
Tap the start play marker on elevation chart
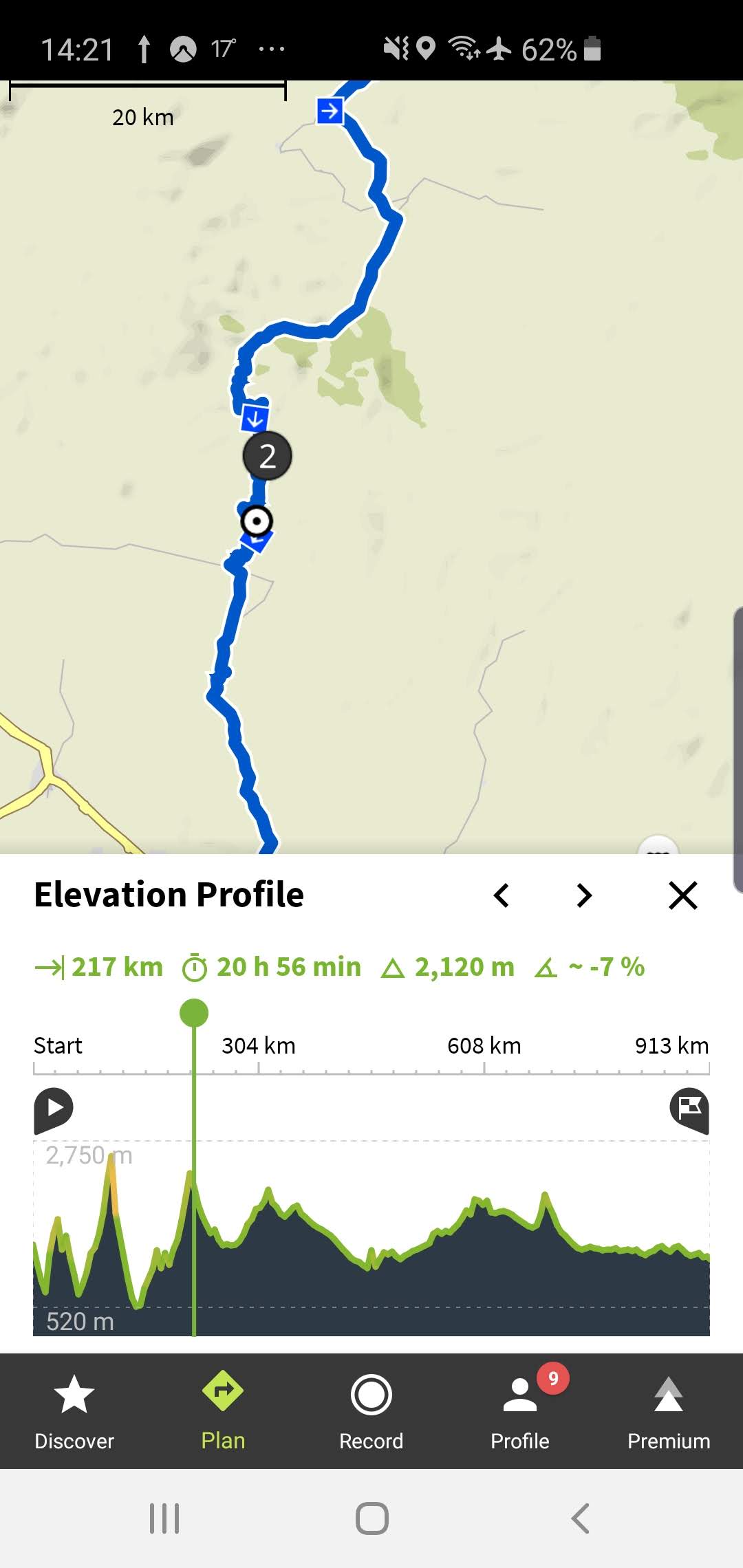54,1109
